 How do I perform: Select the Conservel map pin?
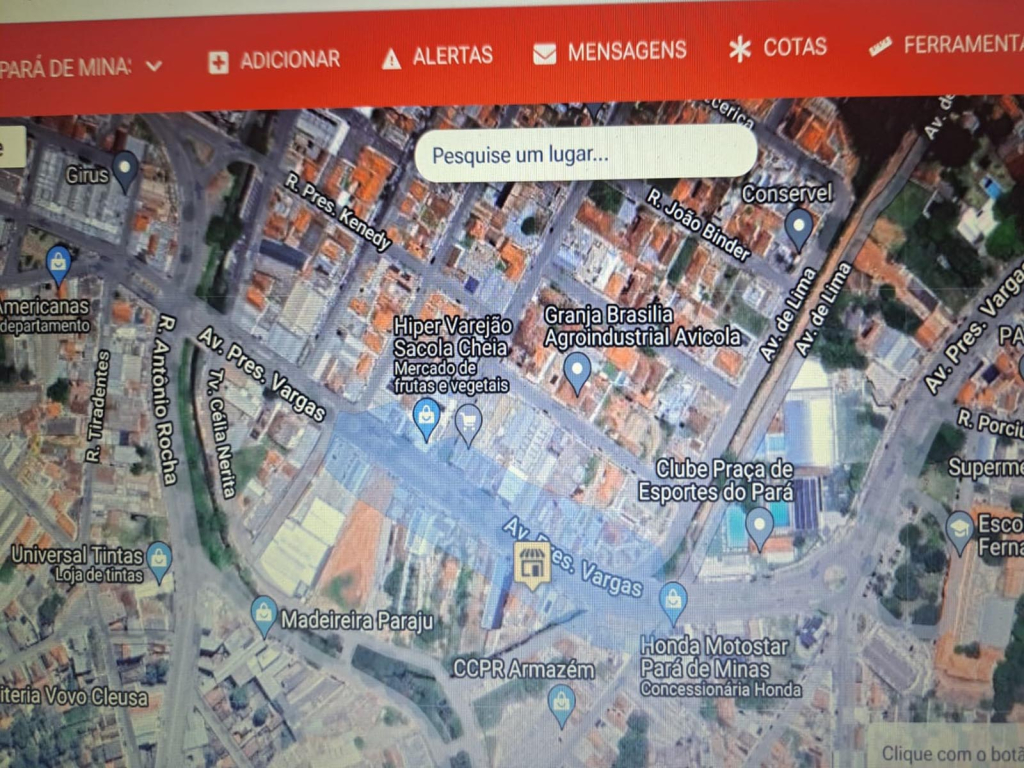[x=798, y=227]
